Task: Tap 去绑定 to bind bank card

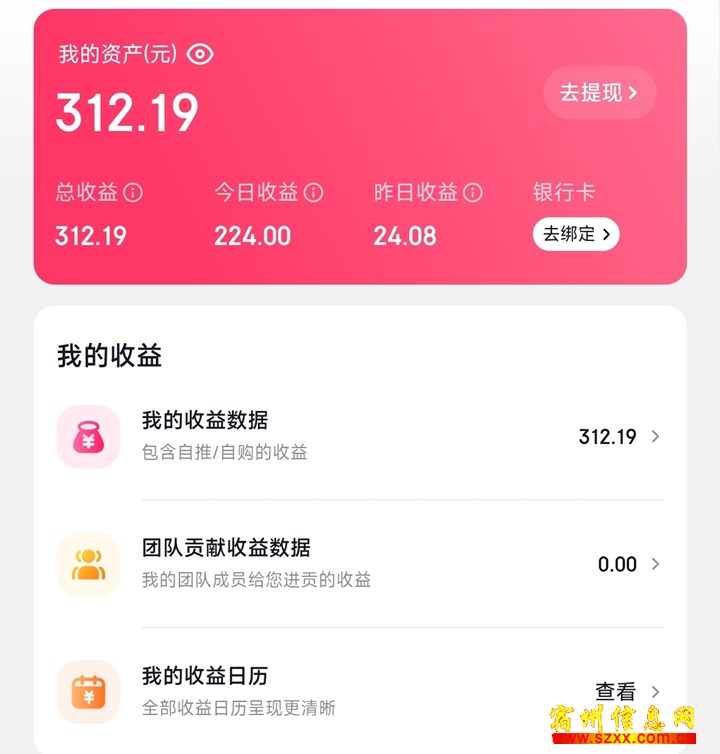Action: [575, 234]
